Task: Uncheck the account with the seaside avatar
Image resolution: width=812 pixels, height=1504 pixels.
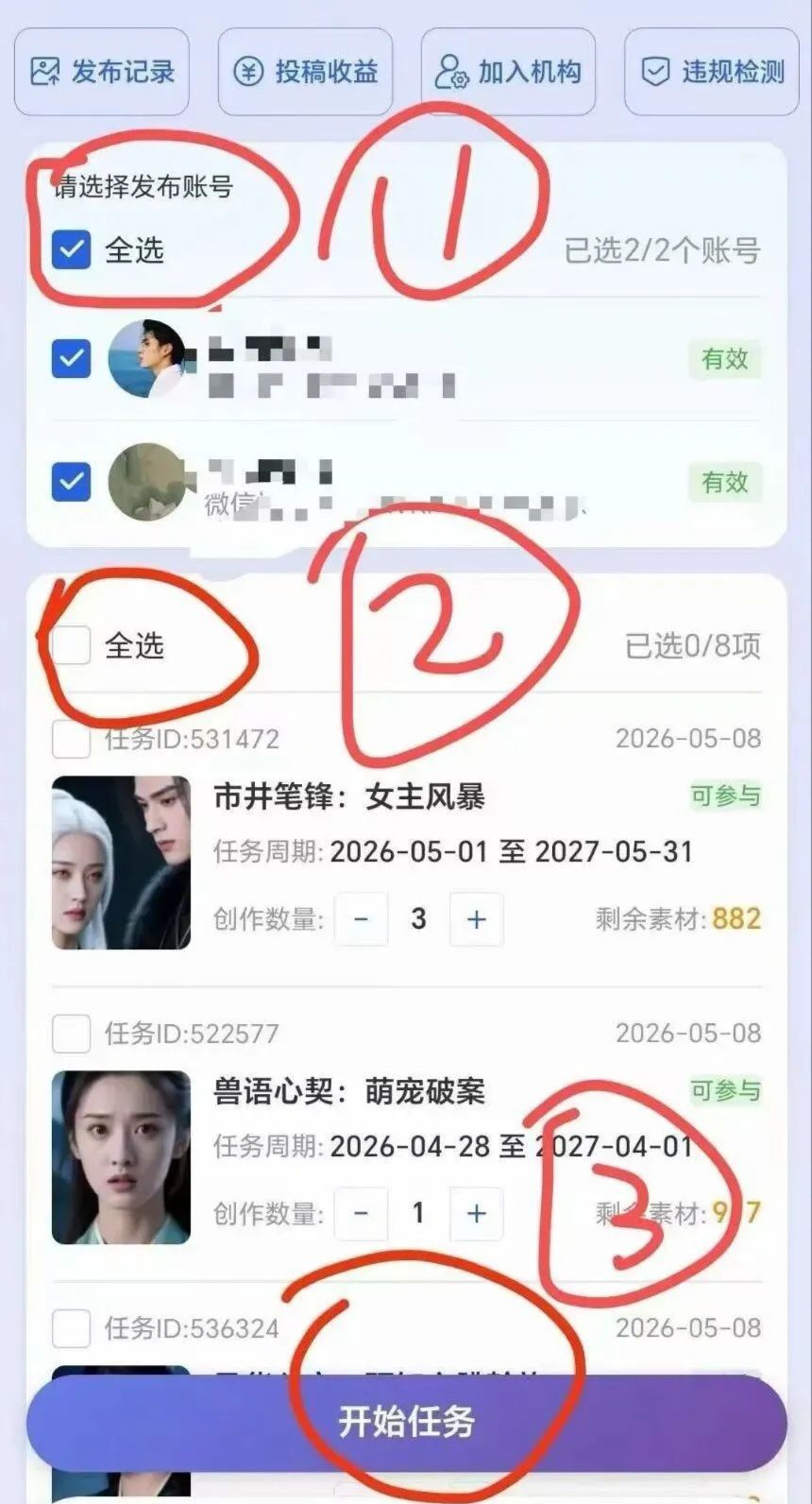Action: point(71,359)
